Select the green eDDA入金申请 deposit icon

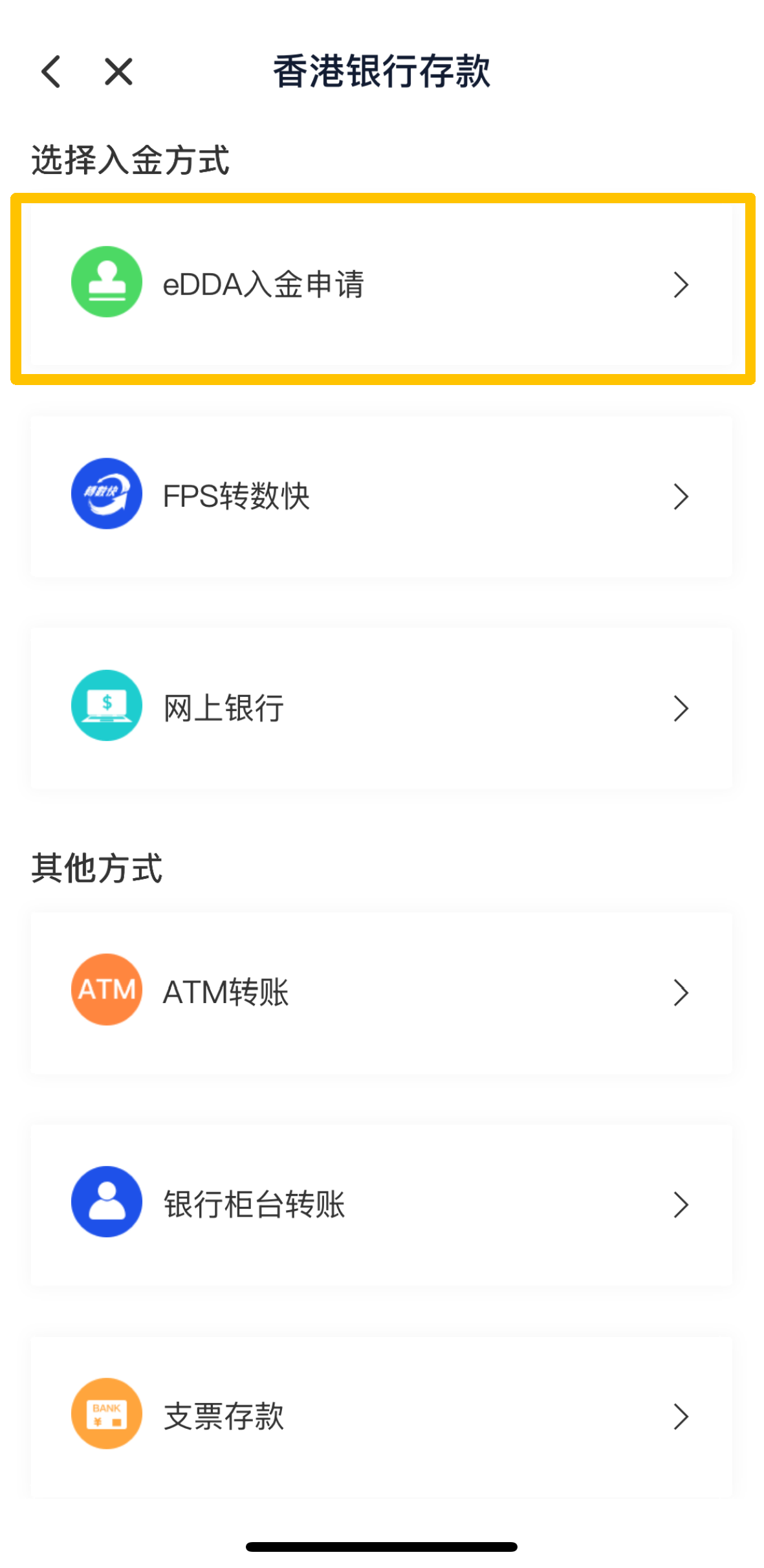[107, 283]
